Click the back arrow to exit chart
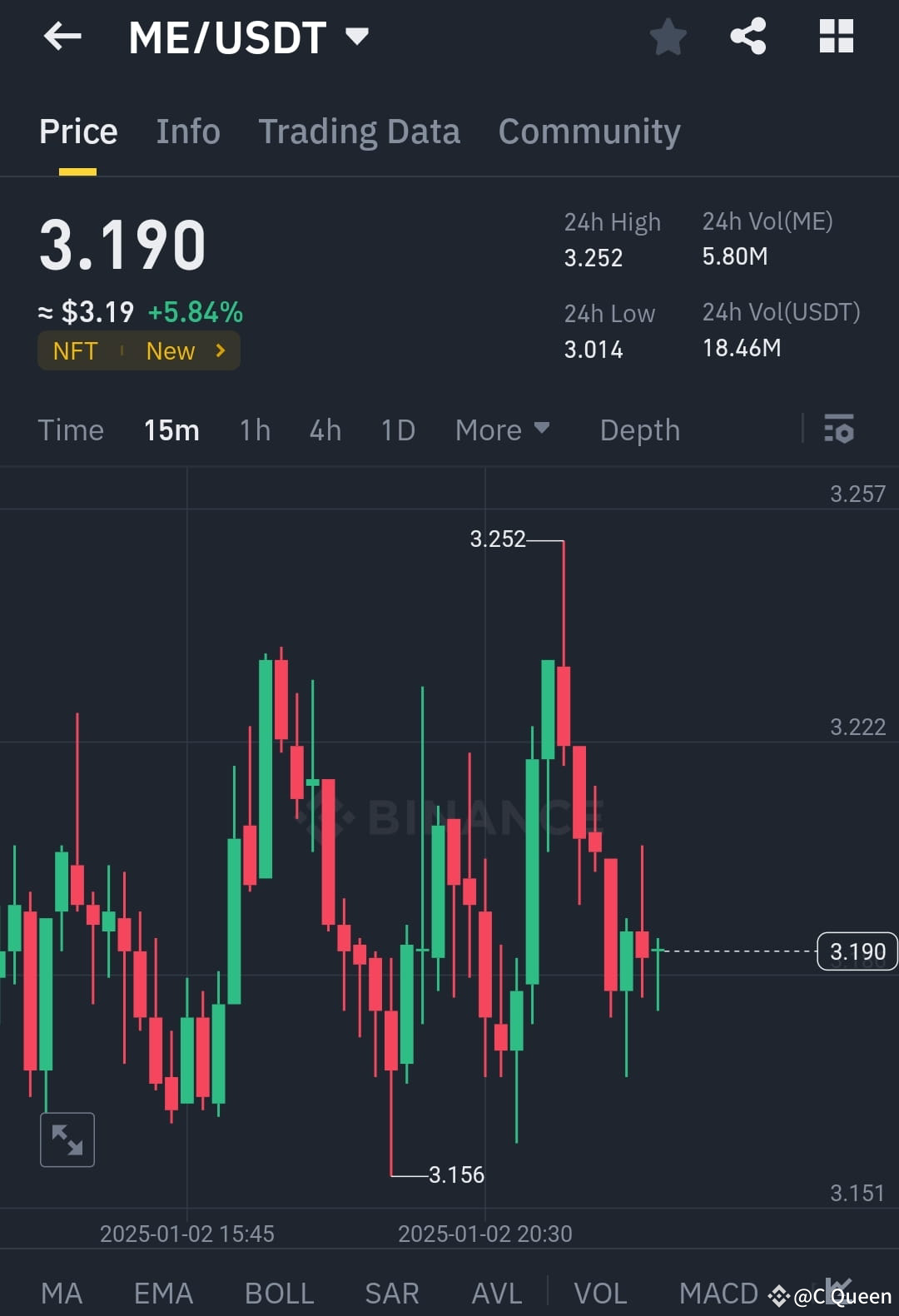 tap(62, 37)
